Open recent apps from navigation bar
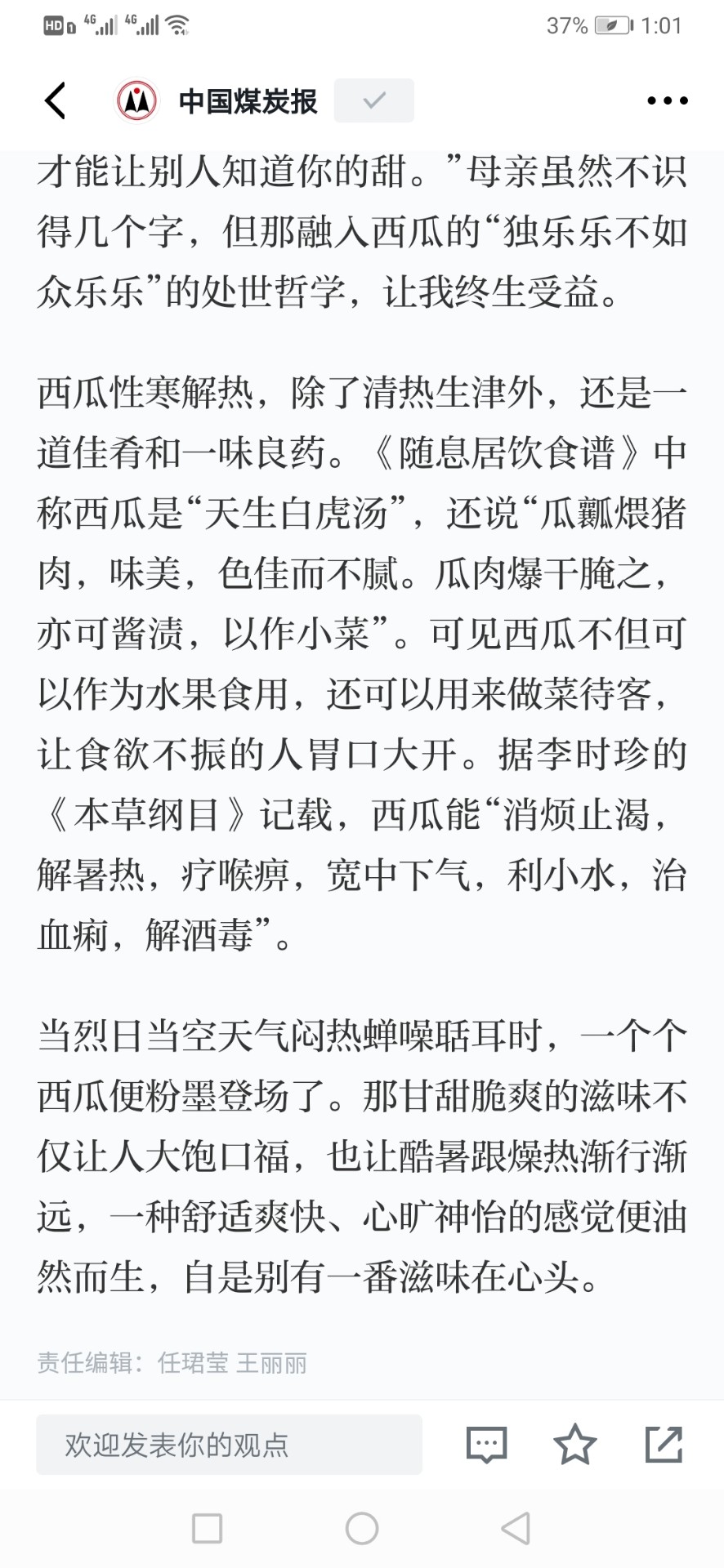Screen dimensions: 724x1568 tap(207, 1528)
